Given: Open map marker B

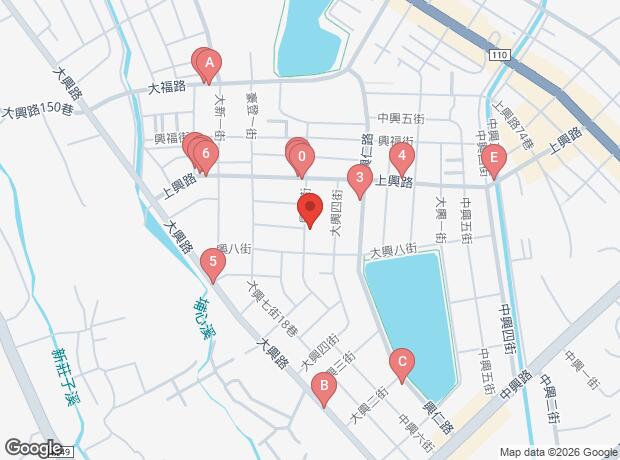Looking at the screenshot, I should (323, 388).
